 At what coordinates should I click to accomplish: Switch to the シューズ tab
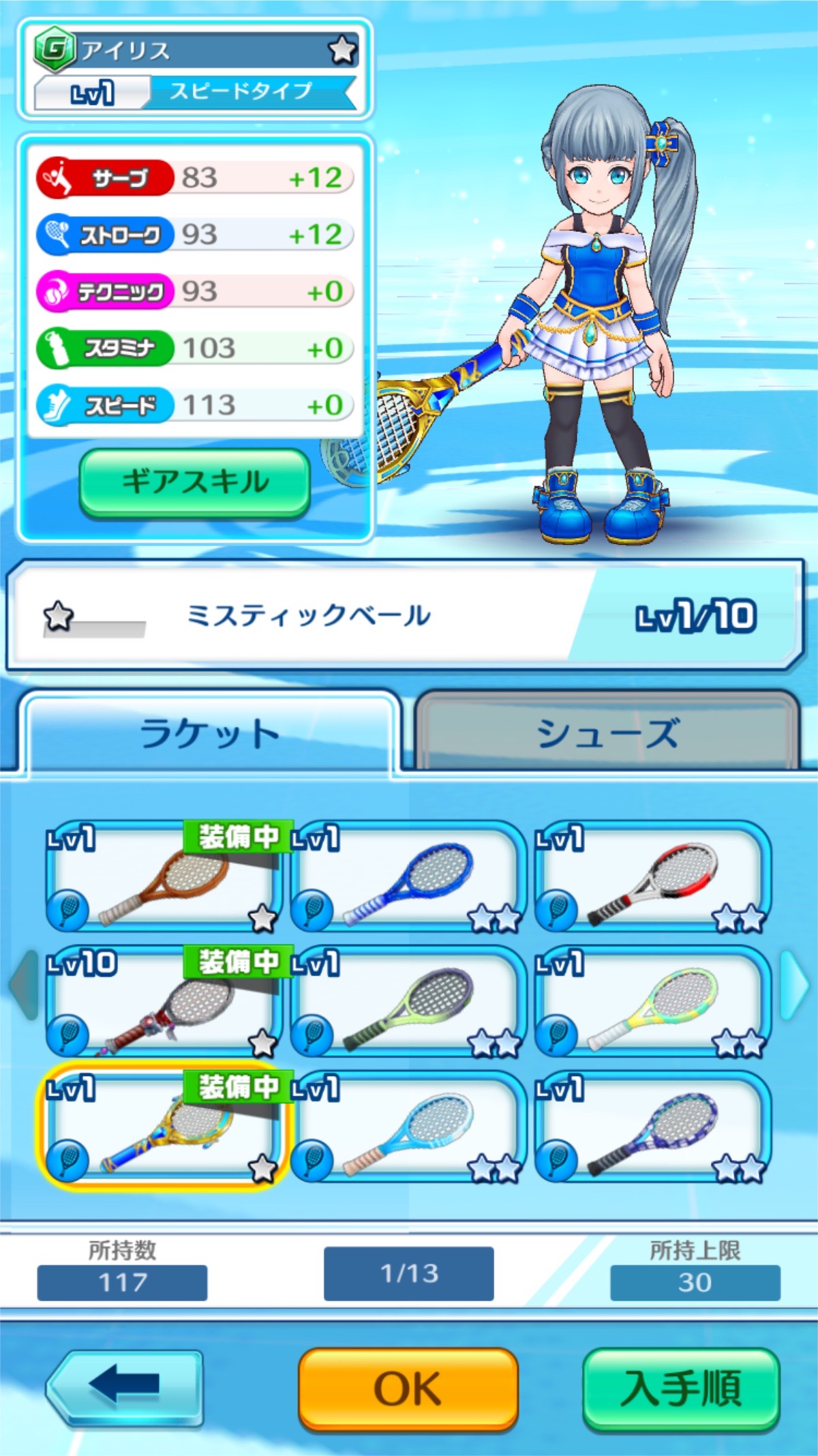tap(607, 733)
